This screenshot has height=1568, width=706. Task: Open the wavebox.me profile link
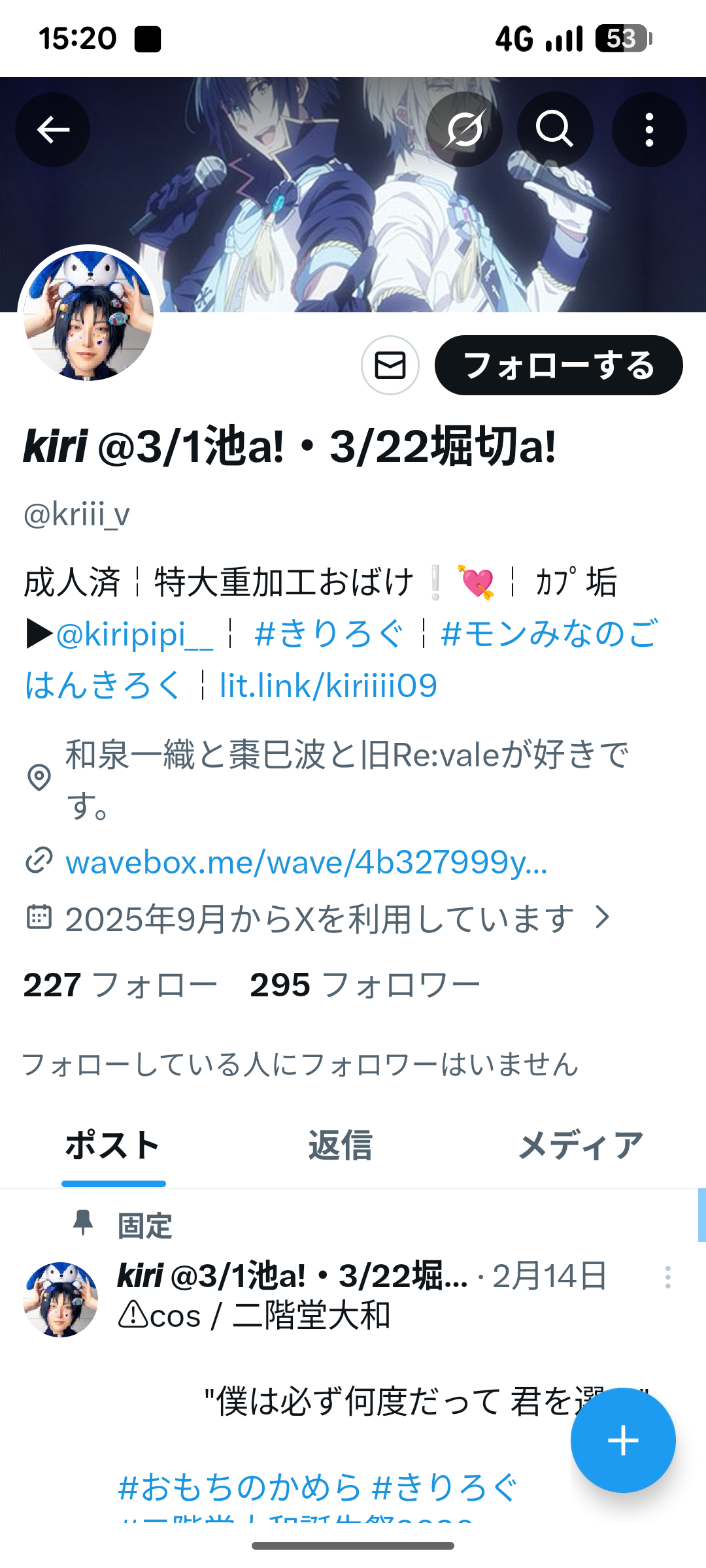click(306, 862)
